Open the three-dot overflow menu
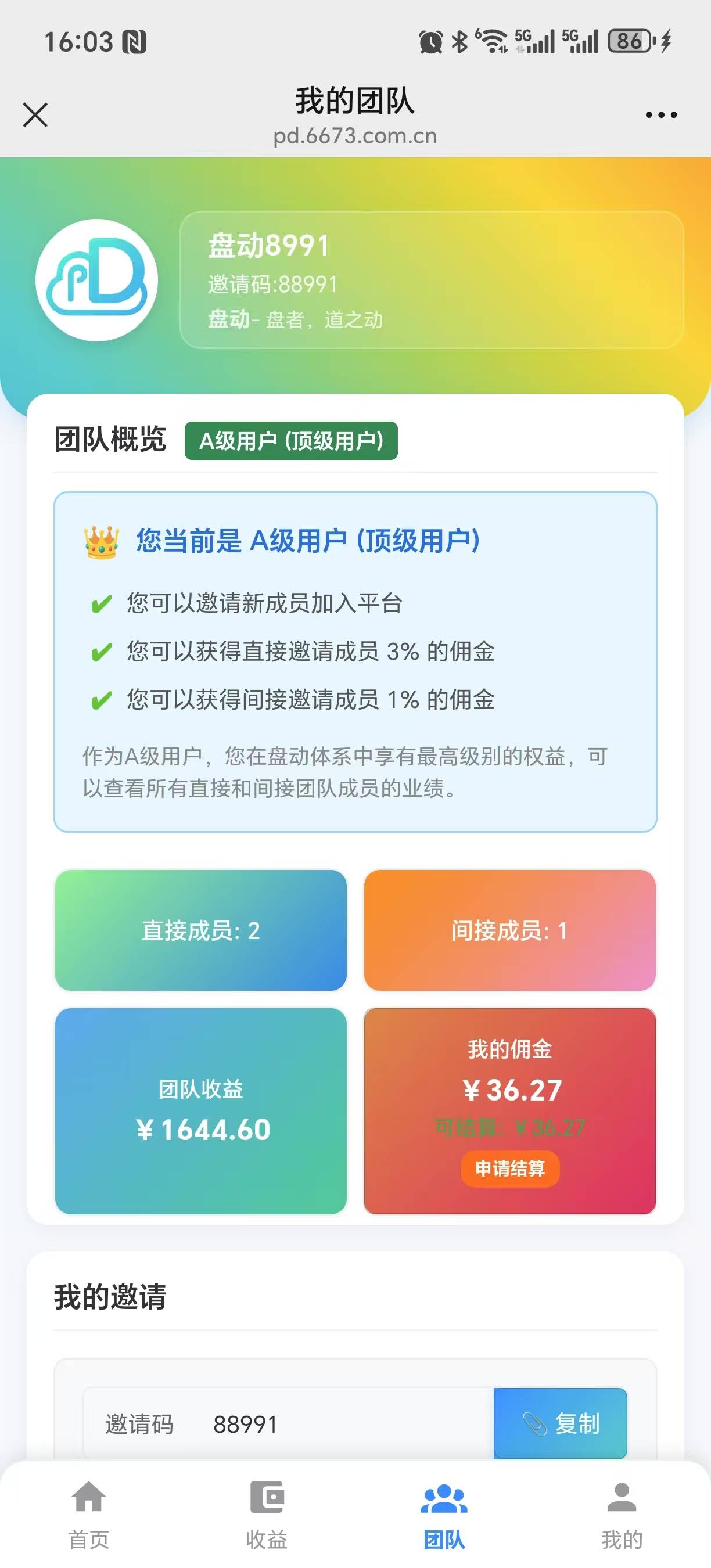Image resolution: width=711 pixels, height=1568 pixels. [660, 114]
